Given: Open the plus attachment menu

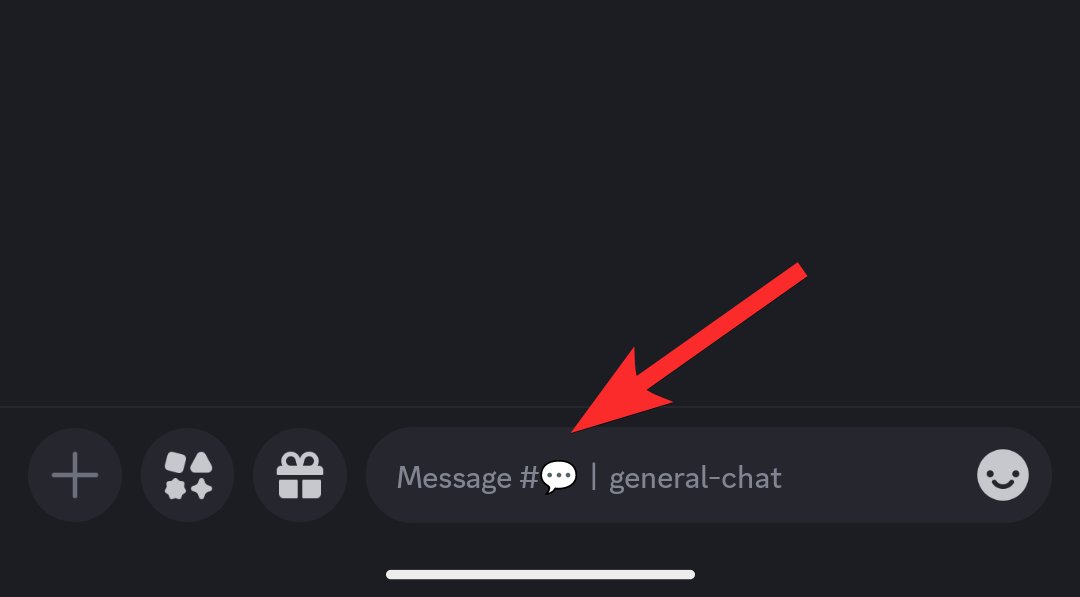Looking at the screenshot, I should coord(75,475).
